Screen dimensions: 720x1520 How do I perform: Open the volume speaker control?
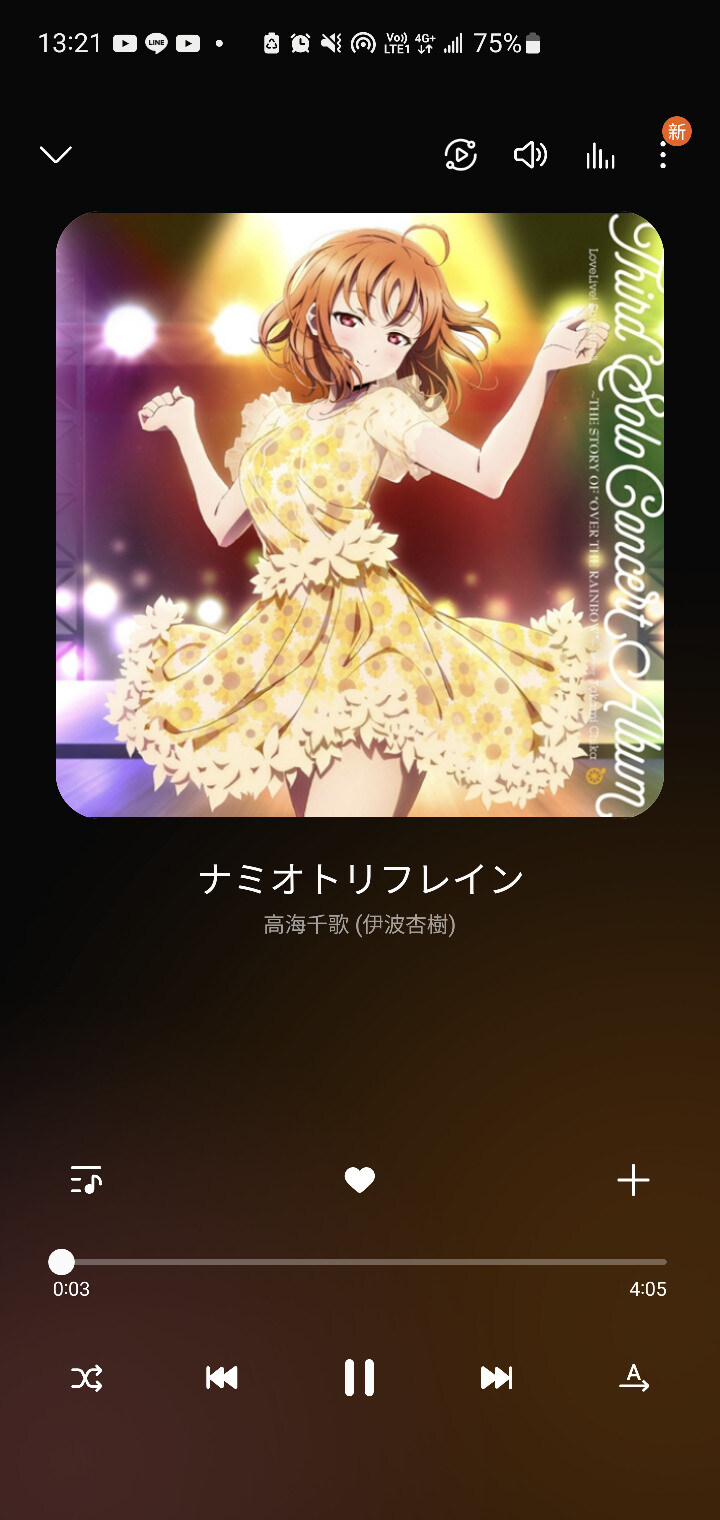click(530, 154)
